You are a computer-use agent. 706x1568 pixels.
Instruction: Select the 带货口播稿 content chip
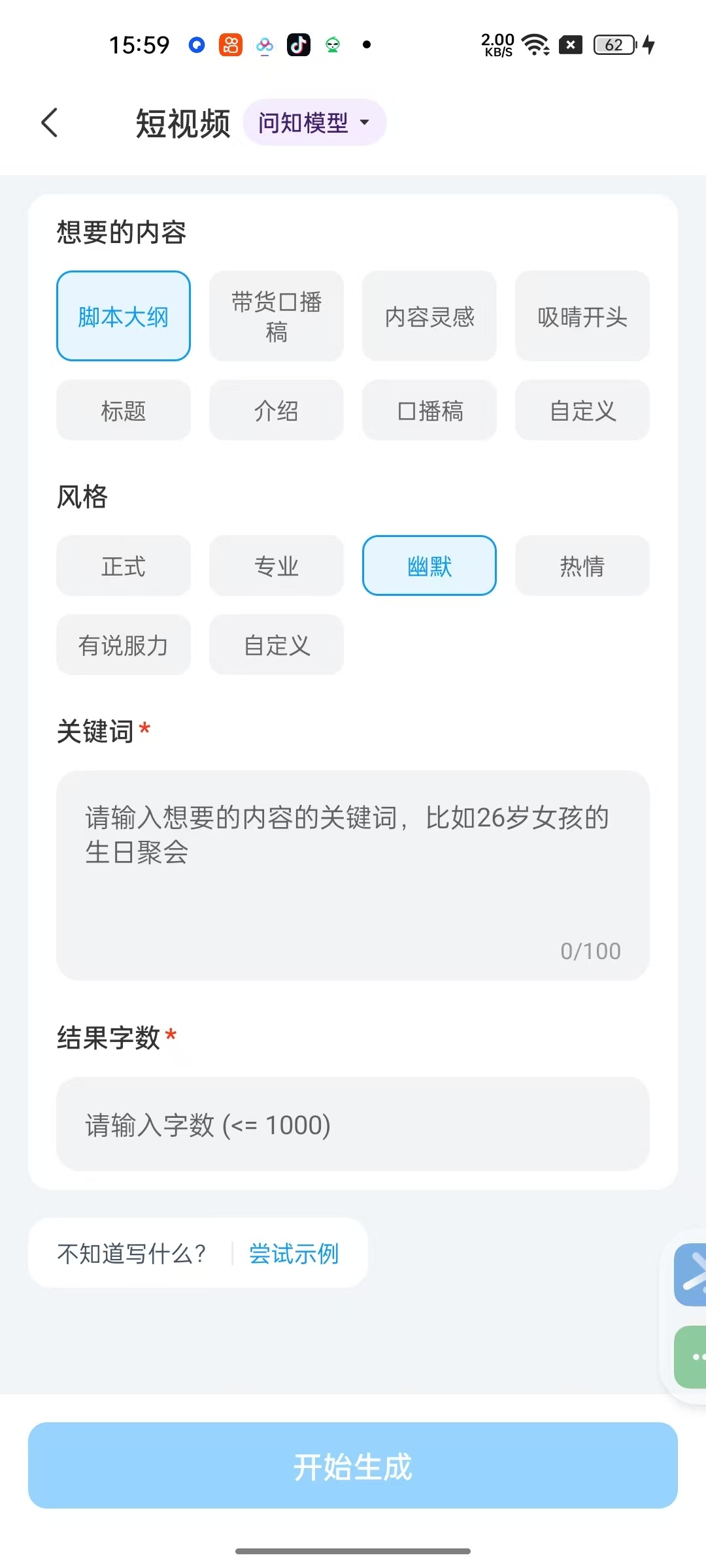[x=277, y=316]
